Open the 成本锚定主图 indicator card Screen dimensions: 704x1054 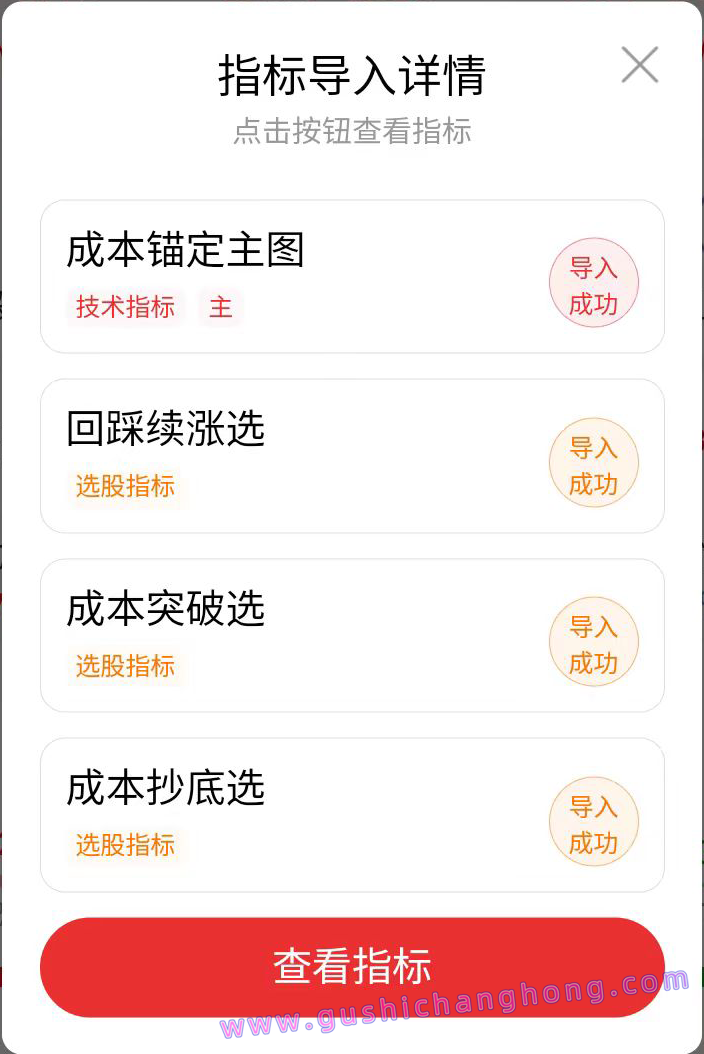coord(300,276)
